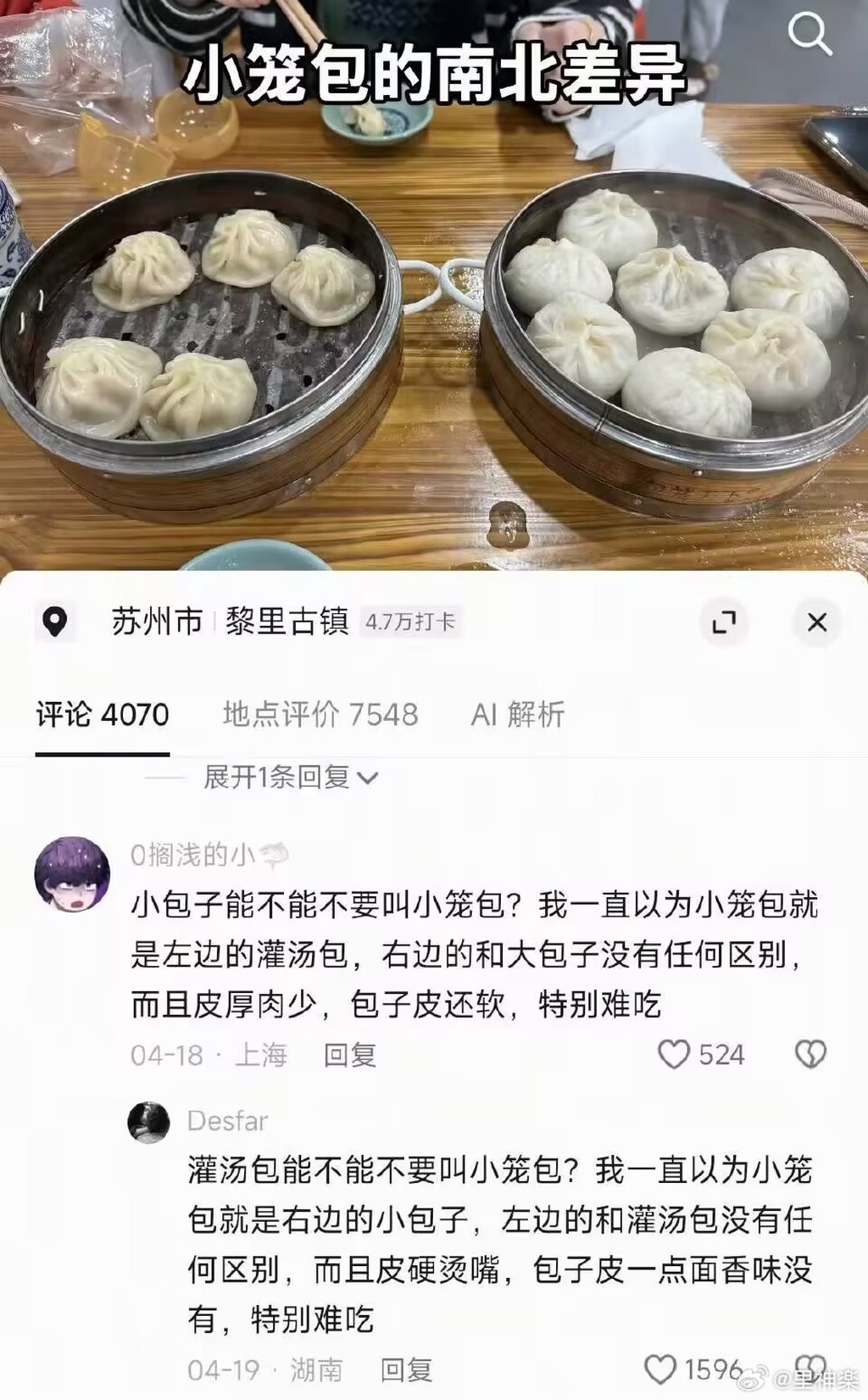
Task: Like Desfar's comment with 1596 likes
Action: [660, 1369]
